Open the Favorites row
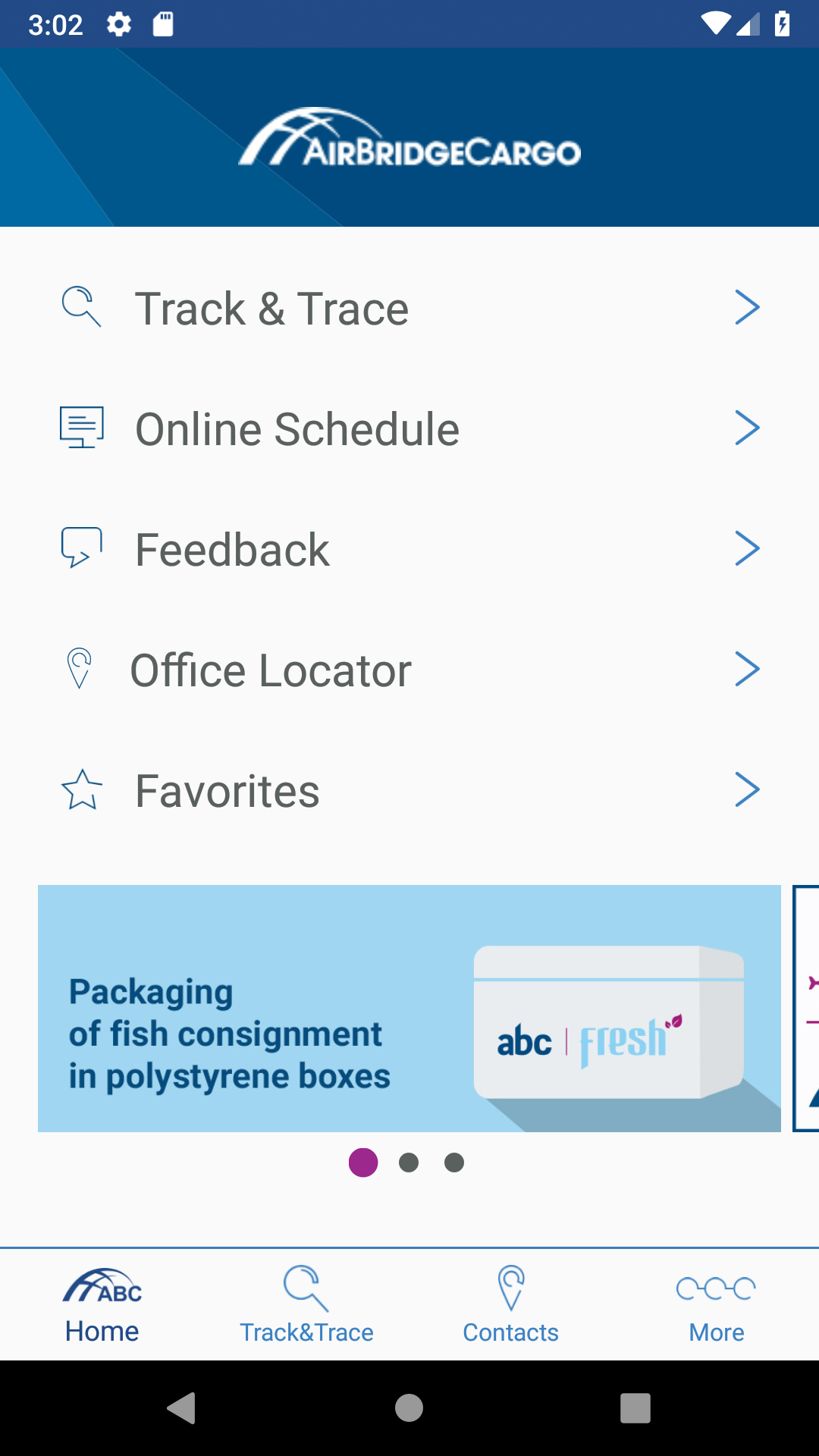The image size is (819, 1456). point(409,791)
